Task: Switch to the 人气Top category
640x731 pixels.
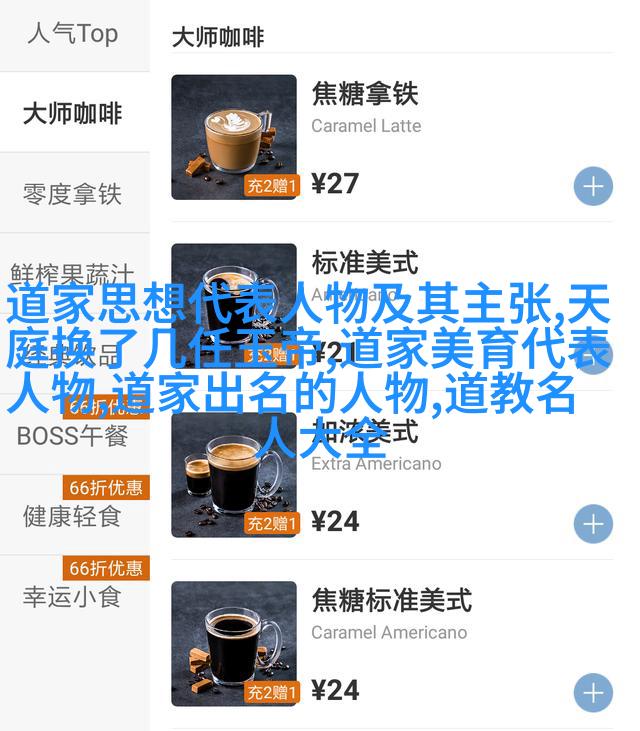Action: (x=73, y=34)
